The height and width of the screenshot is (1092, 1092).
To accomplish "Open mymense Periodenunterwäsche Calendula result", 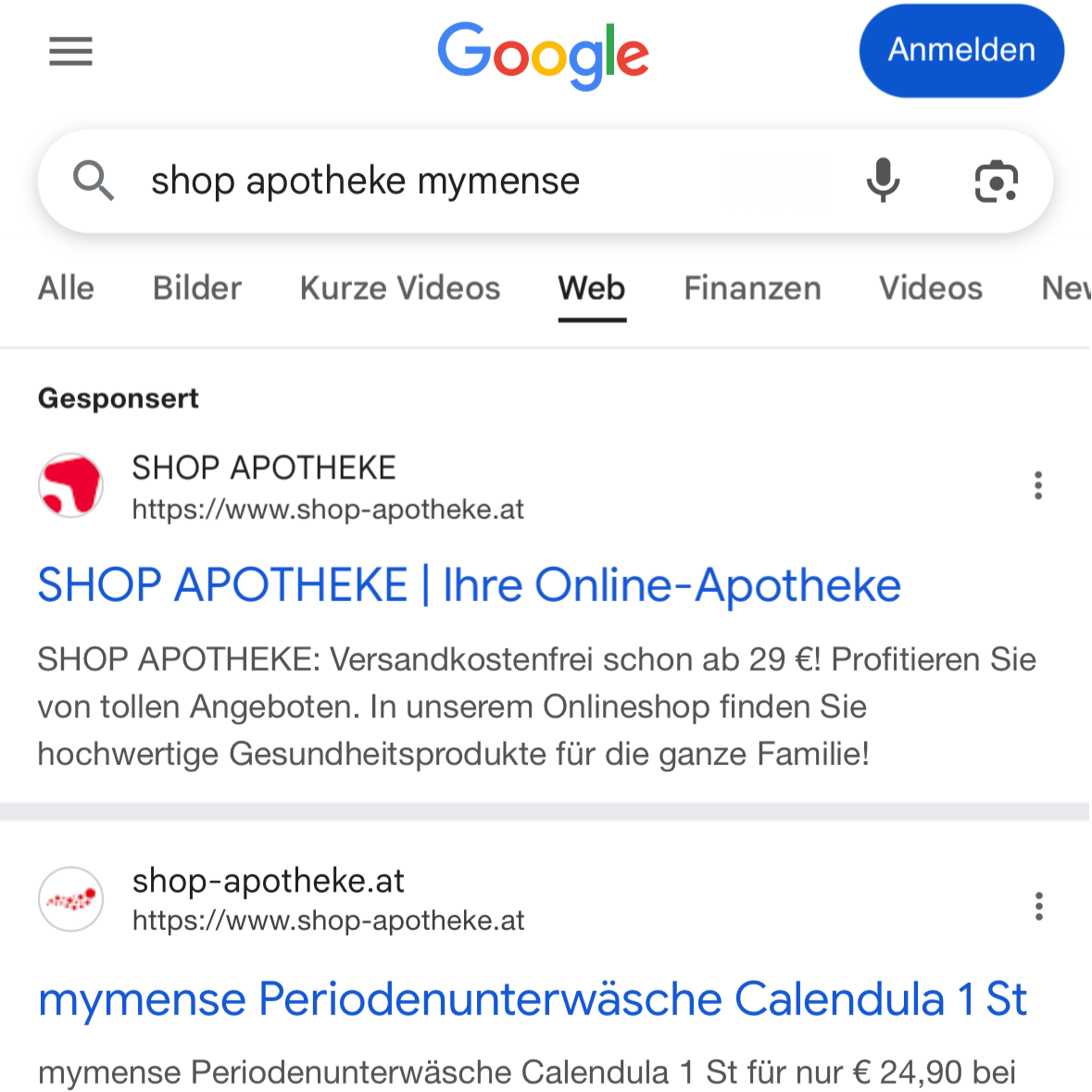I will tap(533, 999).
